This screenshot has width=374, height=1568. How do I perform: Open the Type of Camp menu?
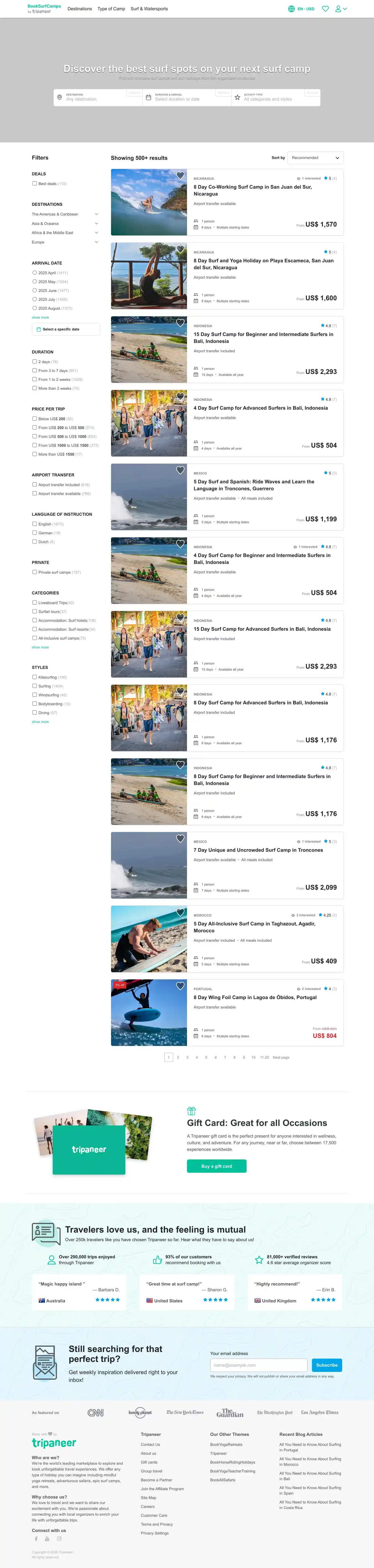[111, 9]
